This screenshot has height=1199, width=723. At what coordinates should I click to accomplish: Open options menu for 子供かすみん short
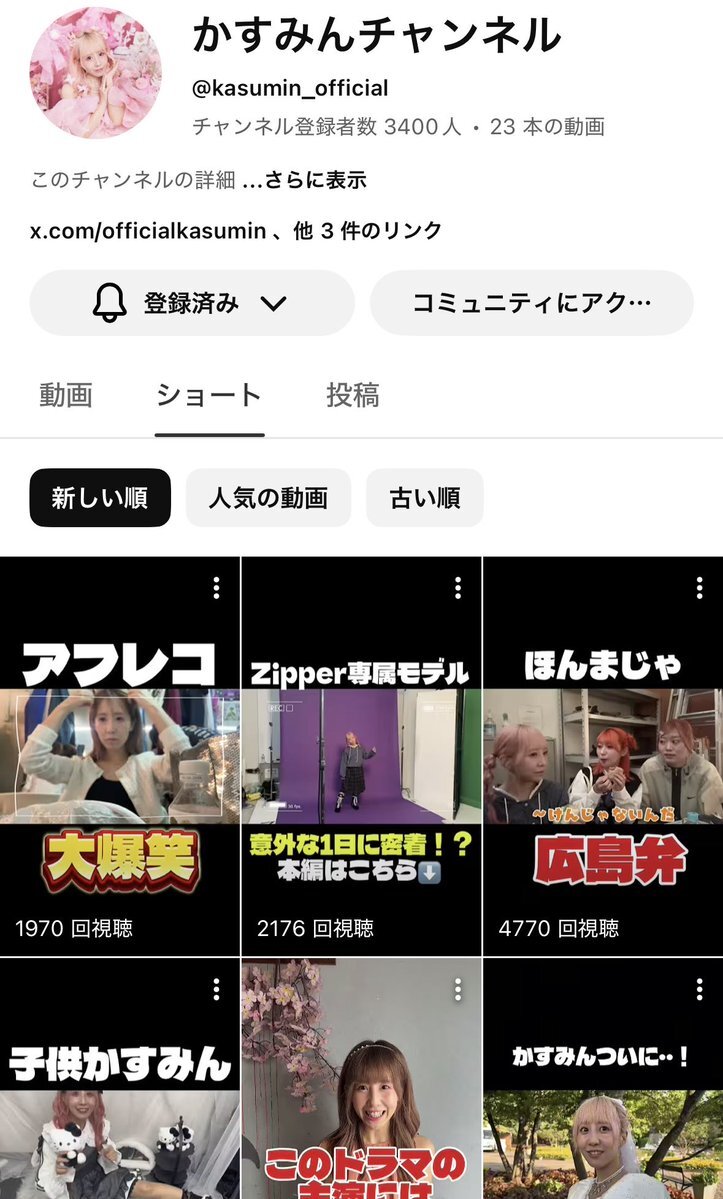(x=216, y=990)
